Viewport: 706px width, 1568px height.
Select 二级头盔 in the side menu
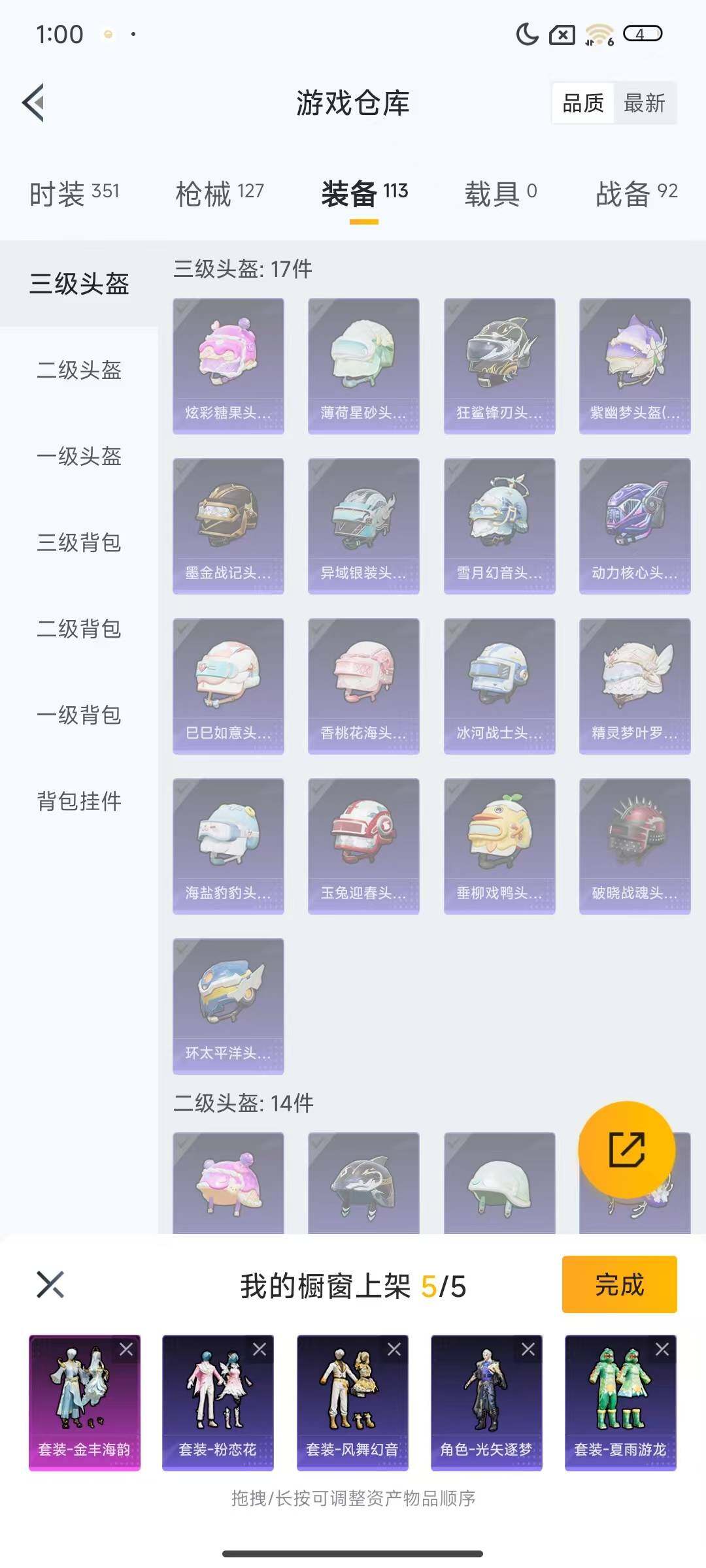(x=79, y=370)
